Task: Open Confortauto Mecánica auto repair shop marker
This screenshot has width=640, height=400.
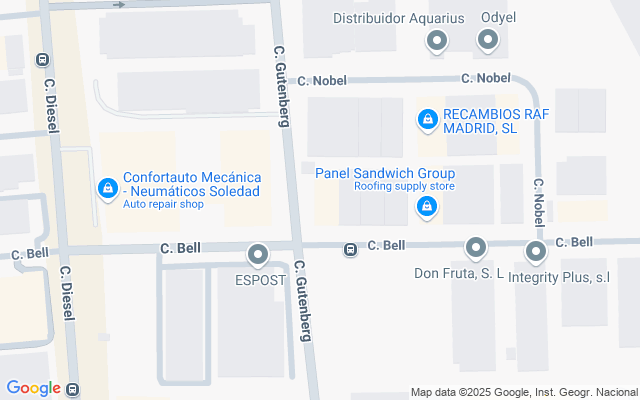Action: [107, 187]
